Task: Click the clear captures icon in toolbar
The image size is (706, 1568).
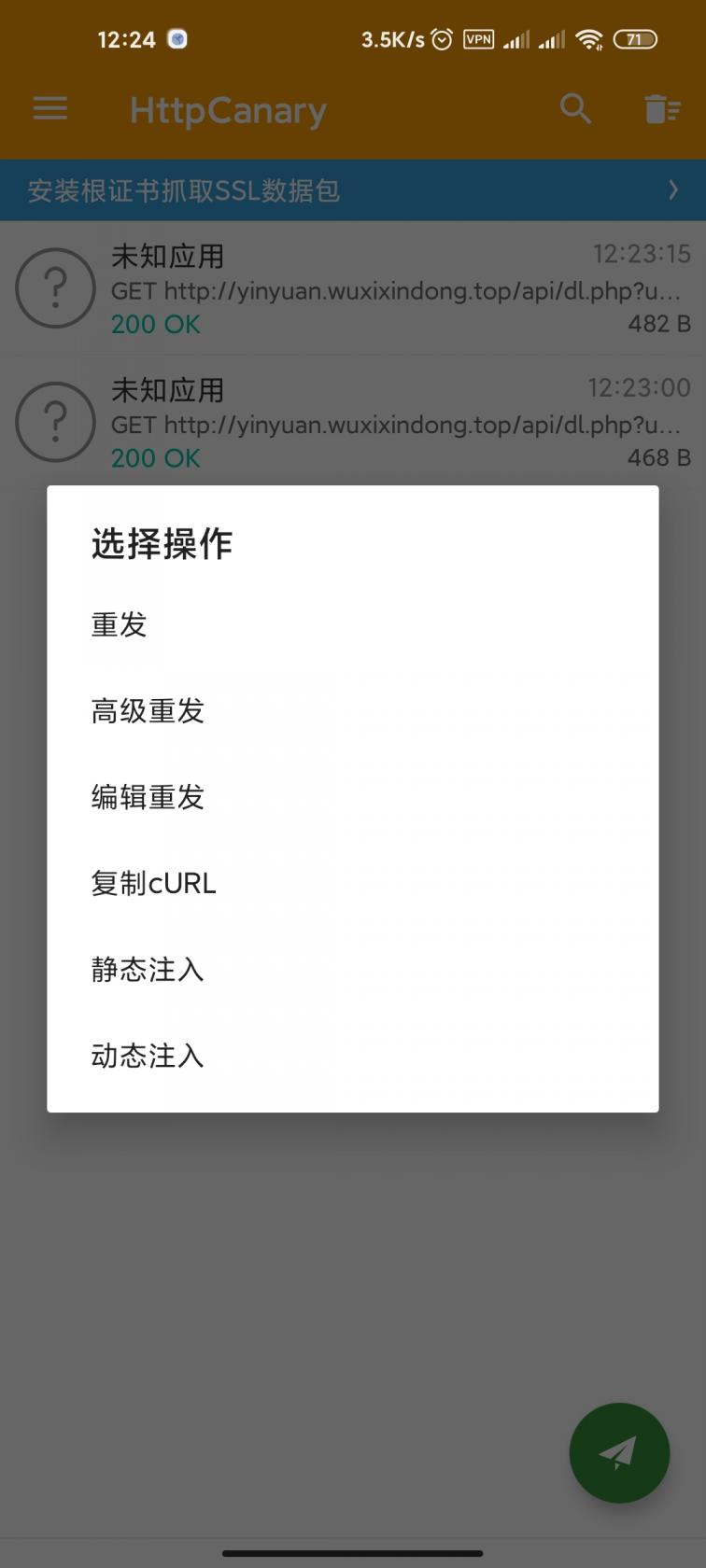Action: (662, 109)
